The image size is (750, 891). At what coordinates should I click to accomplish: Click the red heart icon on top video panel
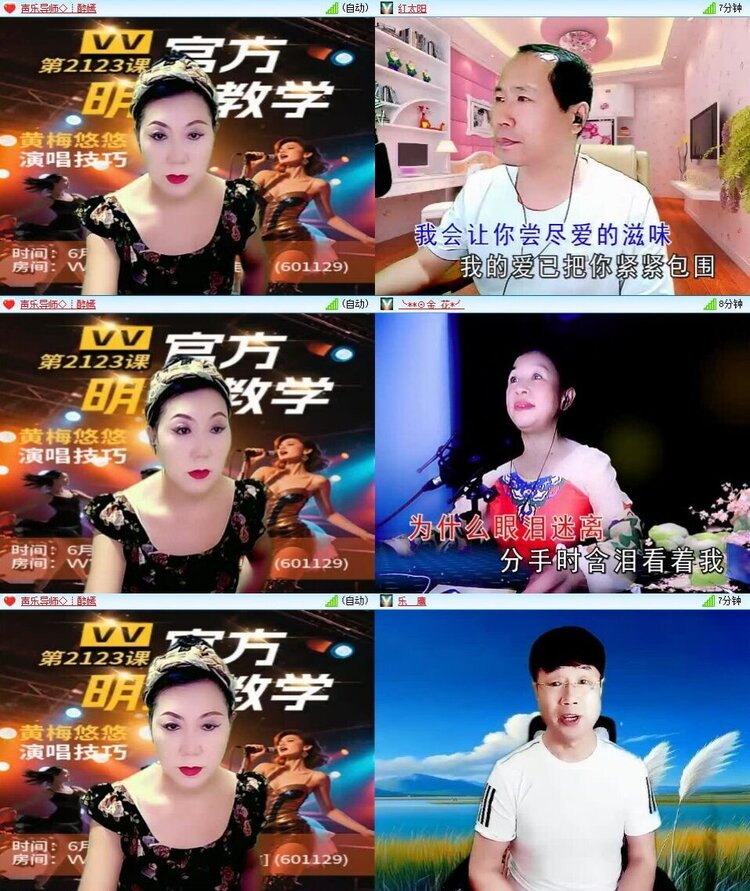tap(10, 9)
